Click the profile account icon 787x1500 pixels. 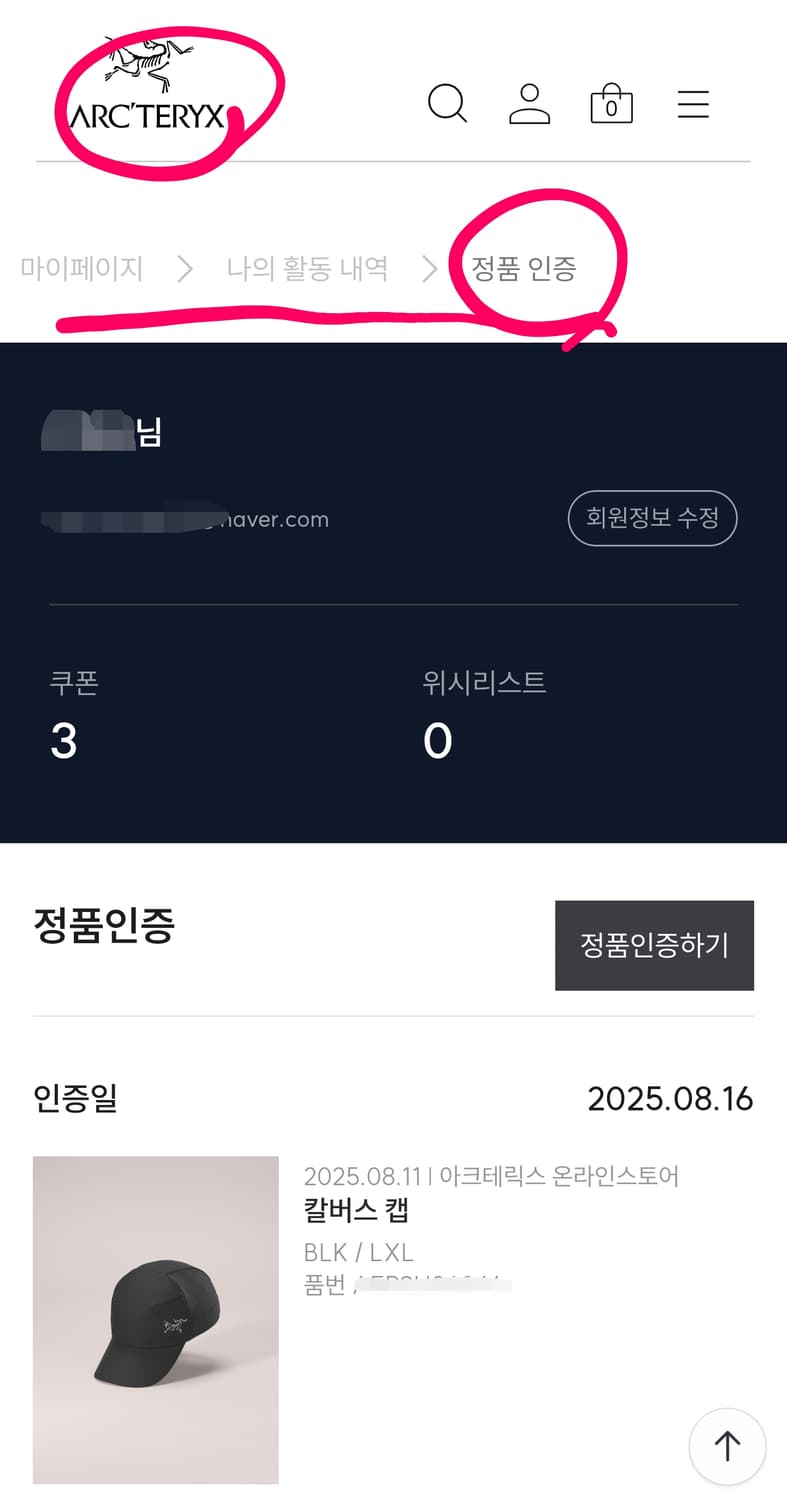pyautogui.click(x=530, y=104)
